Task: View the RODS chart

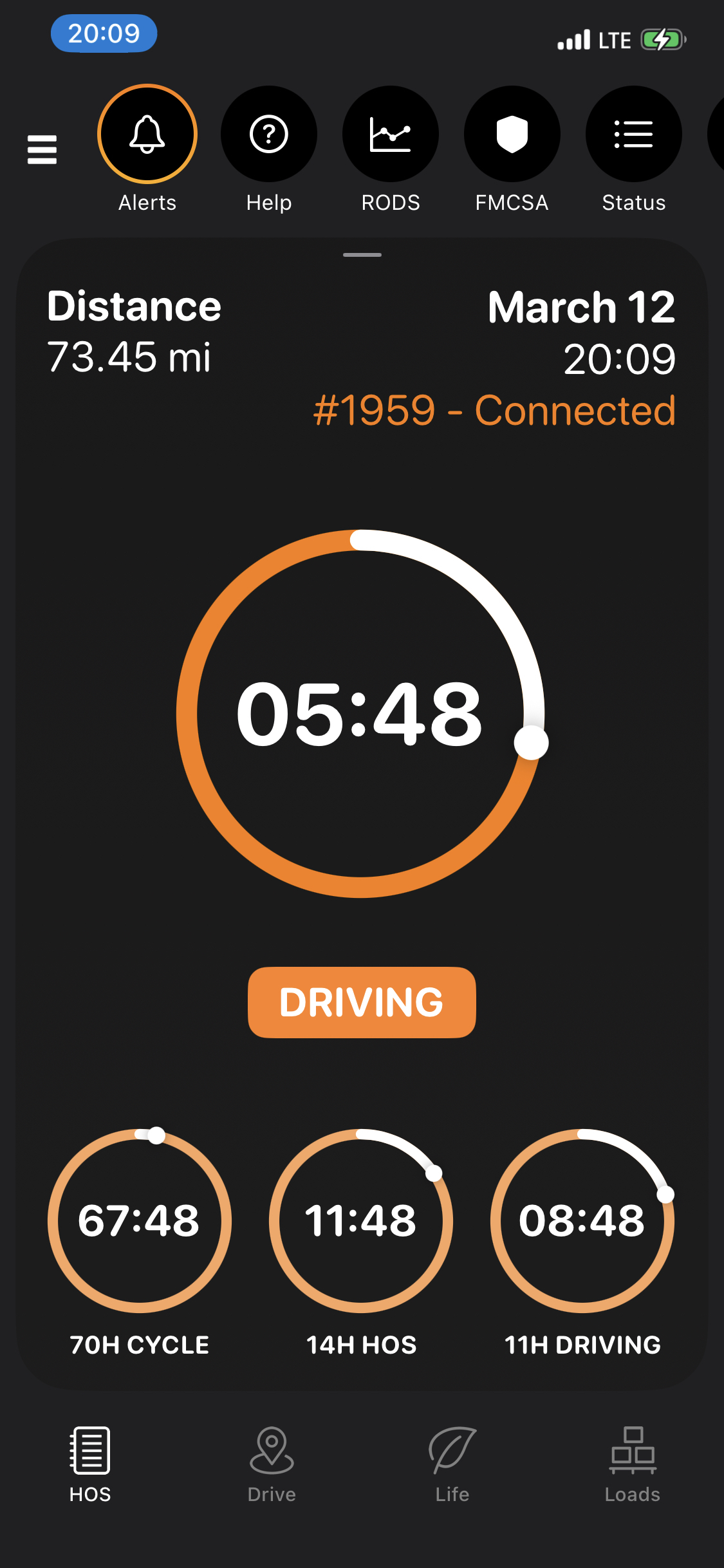Action: coord(390,135)
